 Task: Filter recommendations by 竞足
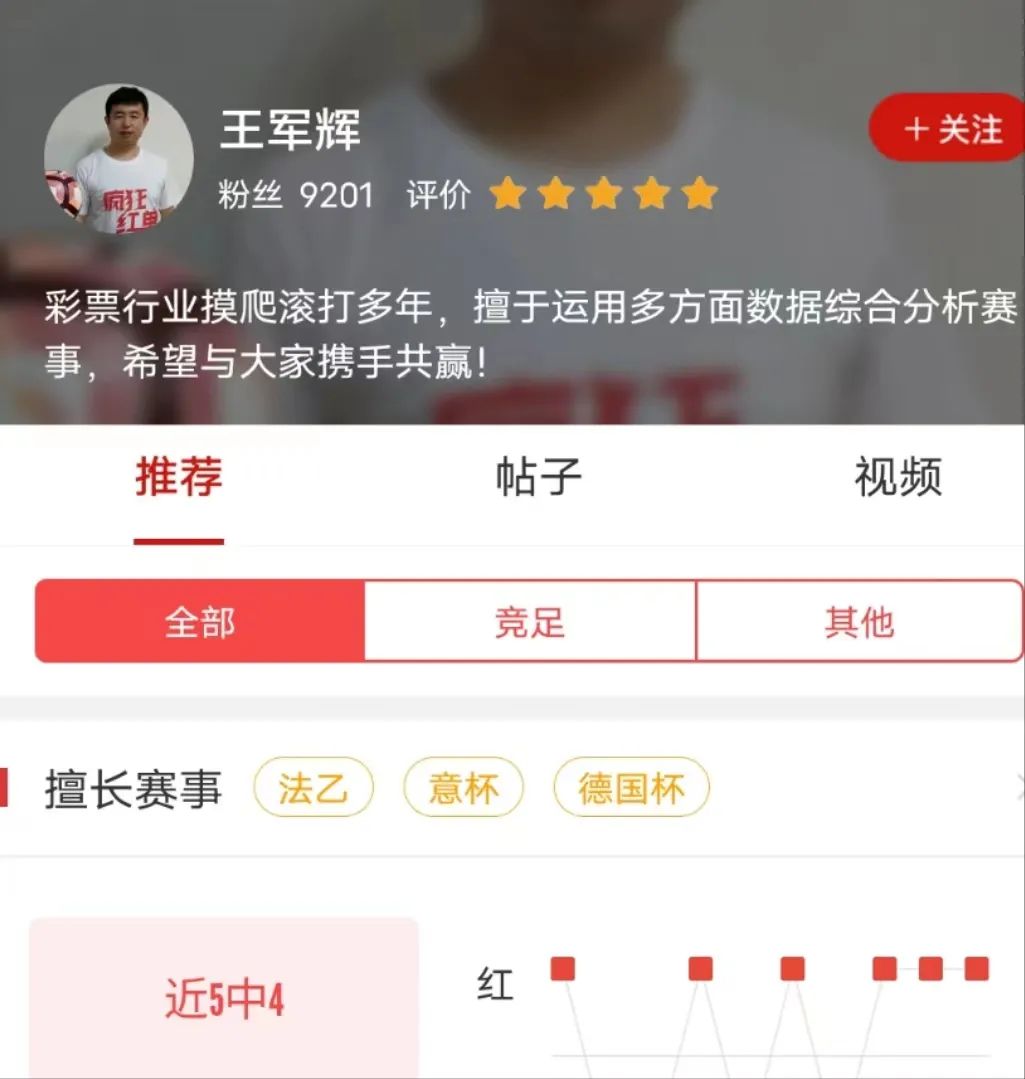(x=529, y=621)
